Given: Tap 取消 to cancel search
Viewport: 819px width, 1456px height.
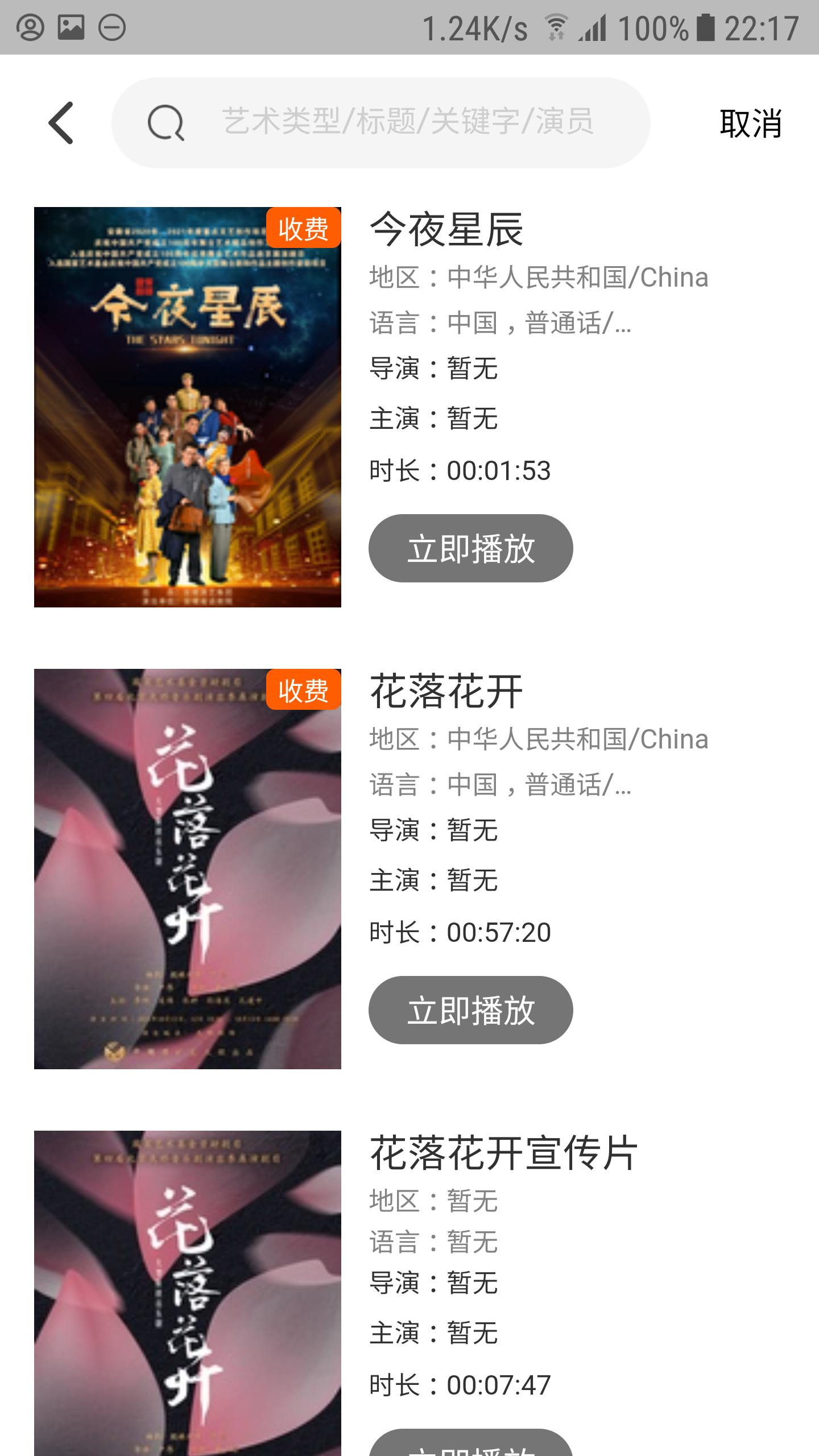Looking at the screenshot, I should pos(752,122).
